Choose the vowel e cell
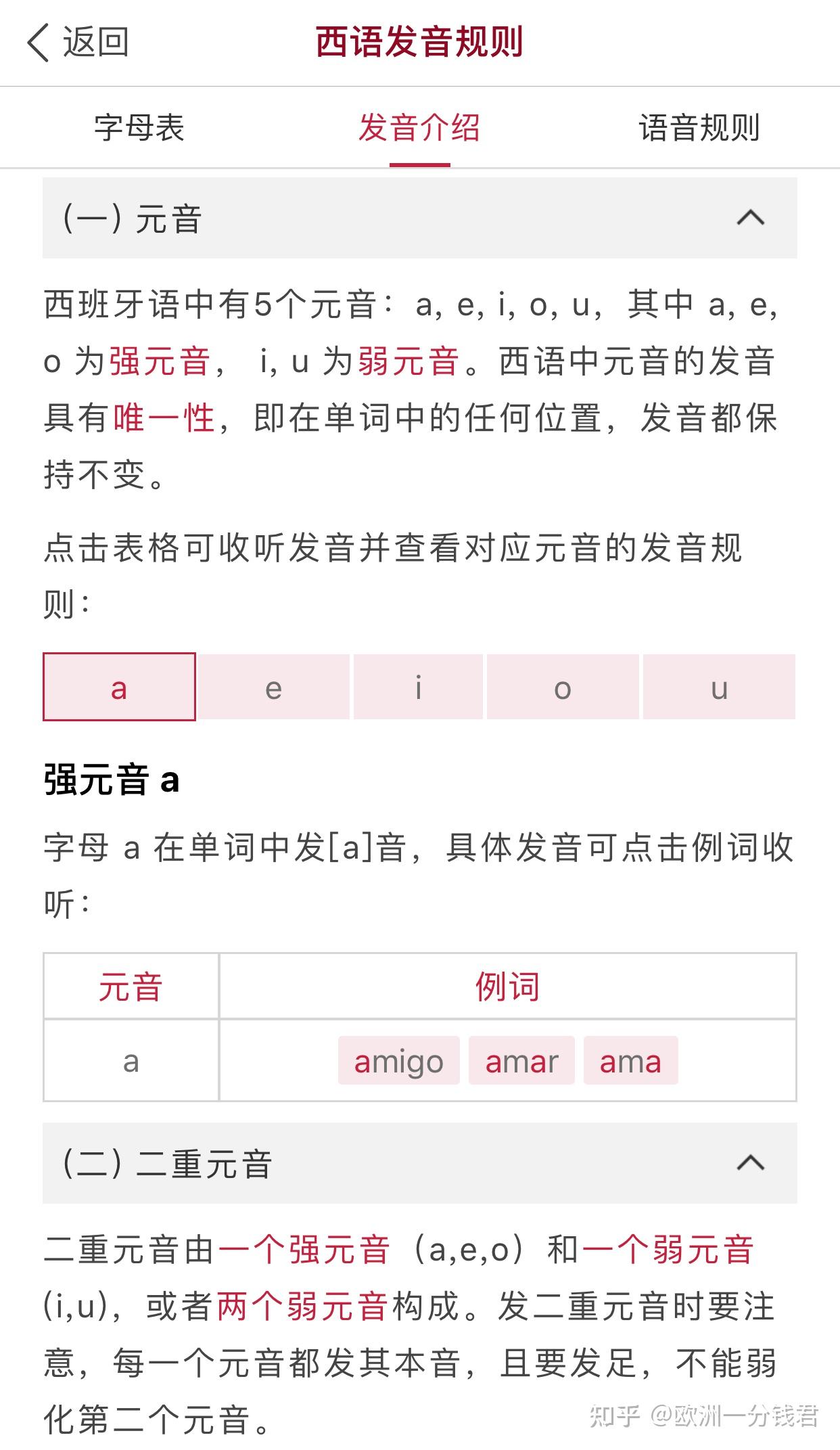This screenshot has height=1450, width=840. pos(274,687)
